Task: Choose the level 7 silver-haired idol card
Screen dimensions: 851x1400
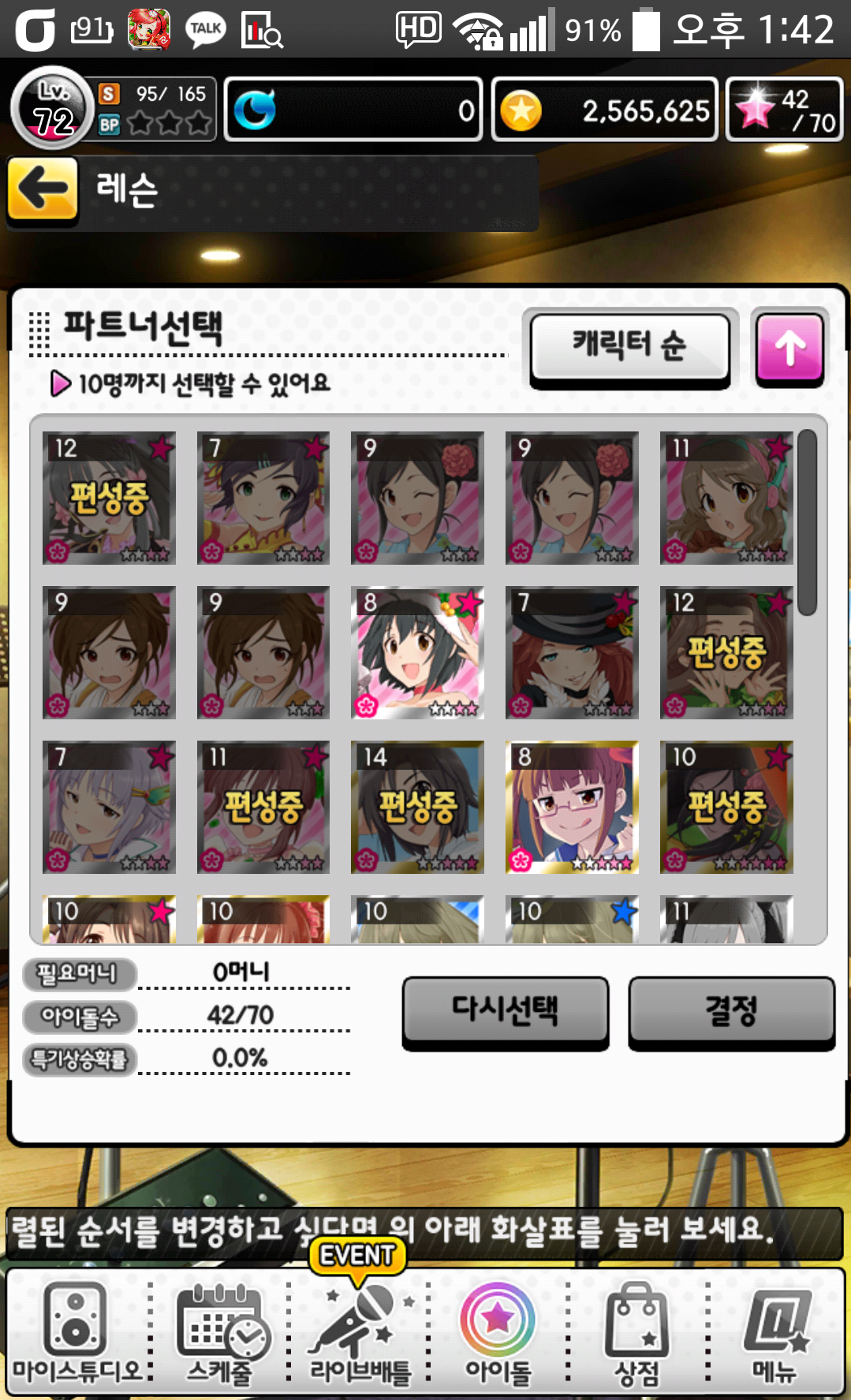Action: click(x=109, y=807)
